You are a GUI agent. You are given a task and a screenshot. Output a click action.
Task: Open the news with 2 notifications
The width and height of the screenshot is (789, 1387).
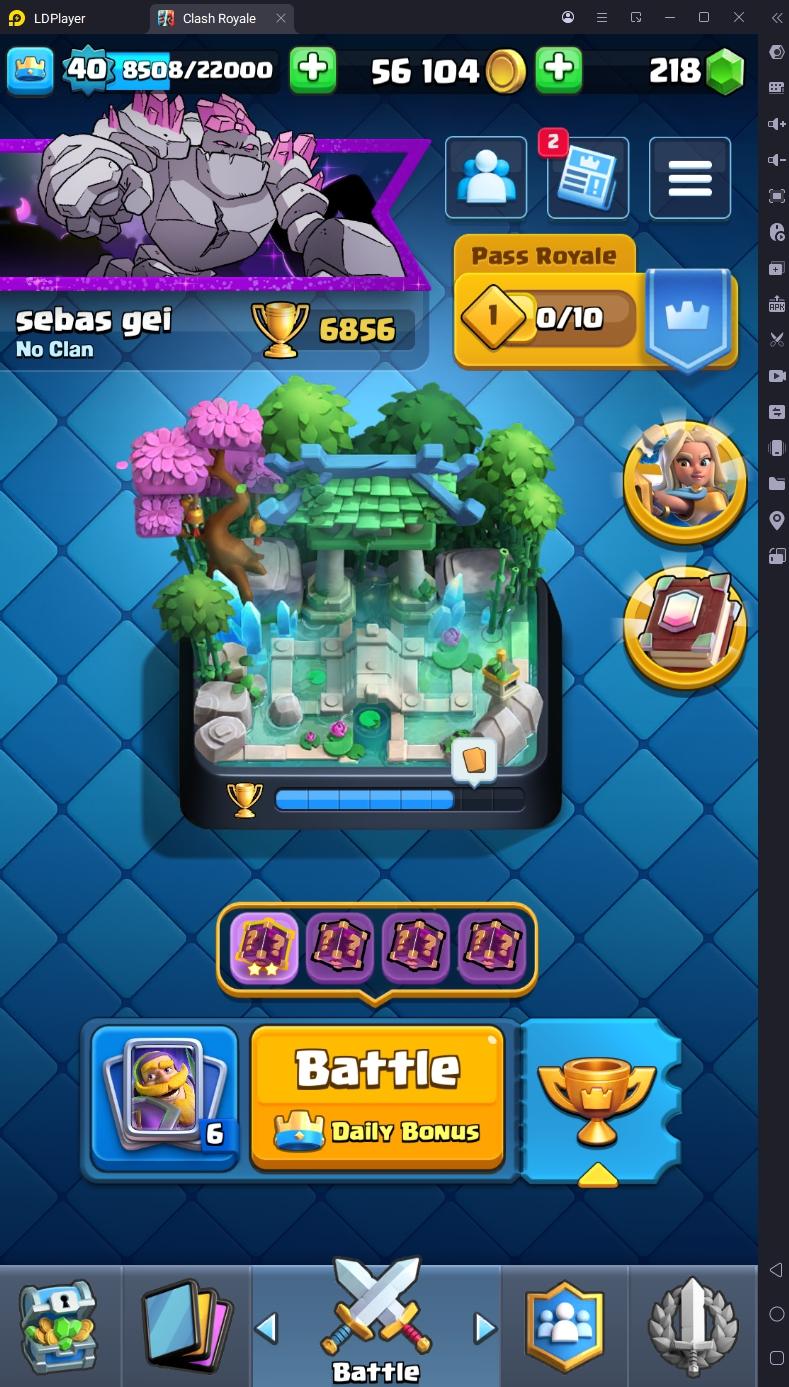pyautogui.click(x=588, y=178)
